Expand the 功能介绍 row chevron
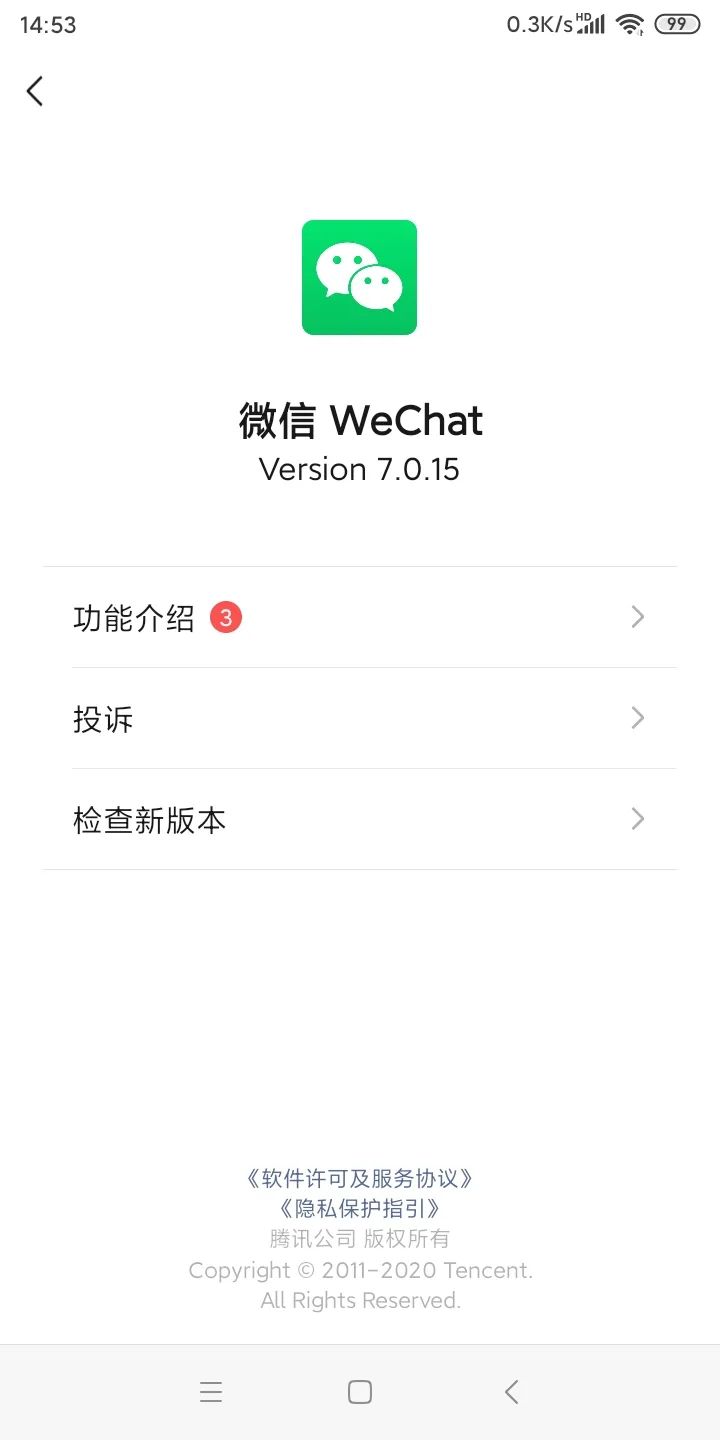The height and width of the screenshot is (1440, 720). click(637, 617)
